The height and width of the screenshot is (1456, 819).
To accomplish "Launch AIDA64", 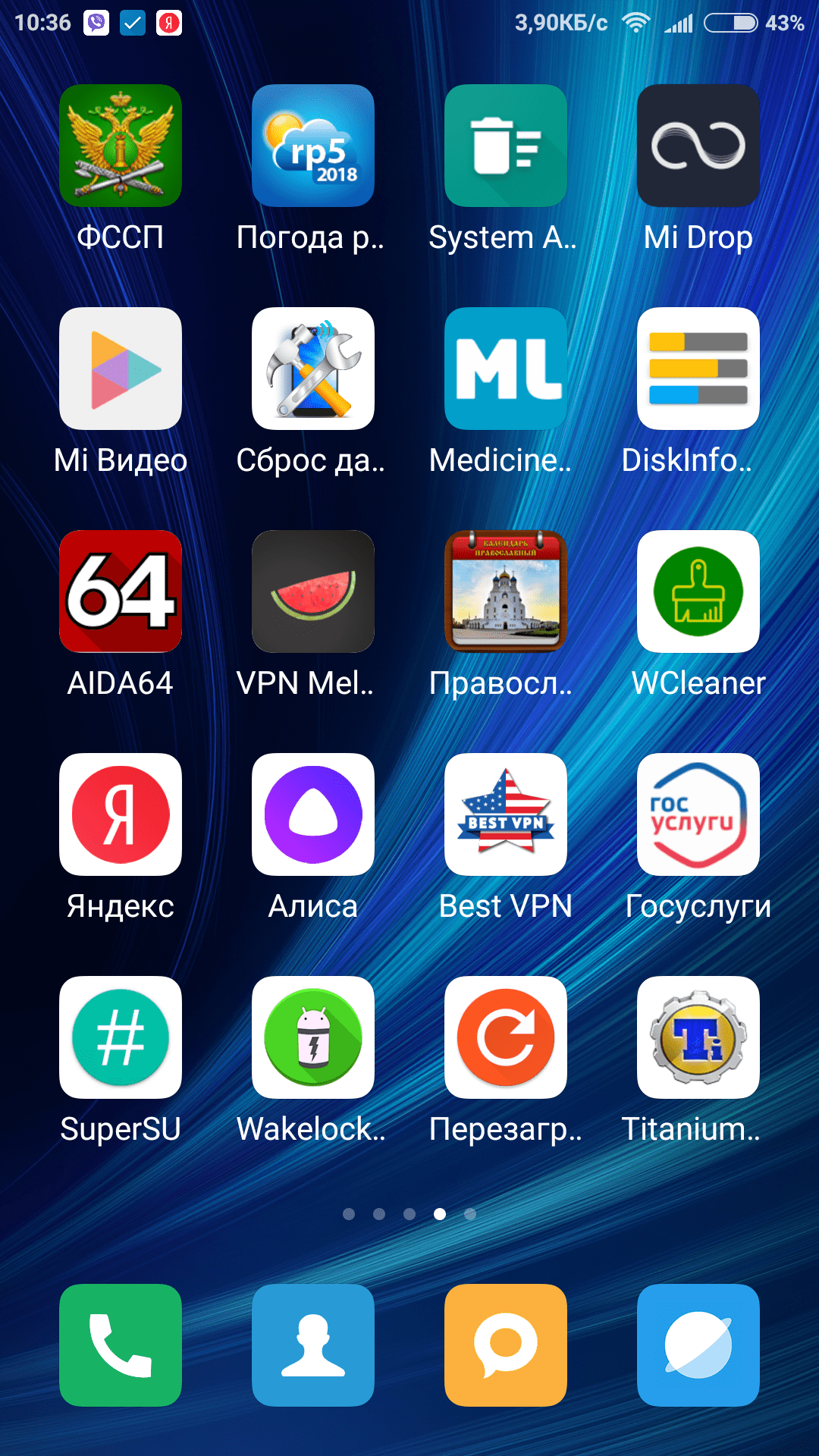I will click(x=121, y=591).
